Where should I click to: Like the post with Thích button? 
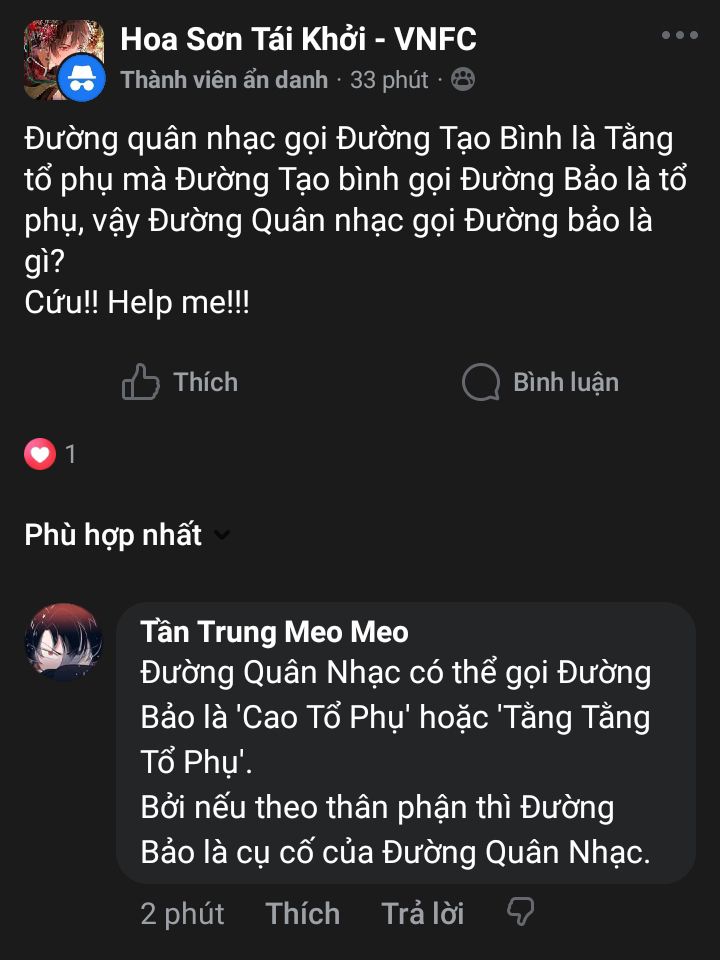tap(180, 382)
